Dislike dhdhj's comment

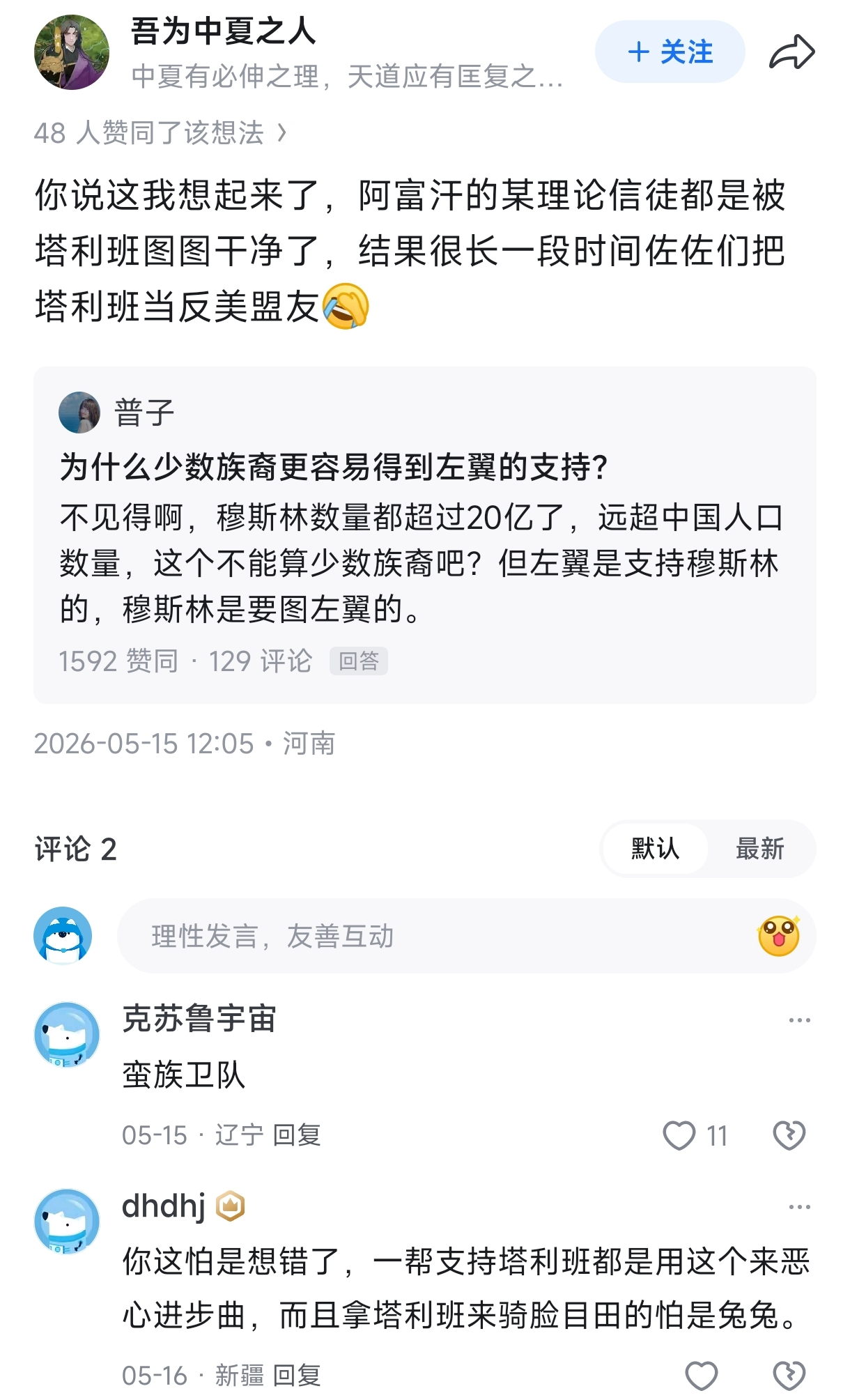click(x=789, y=1376)
